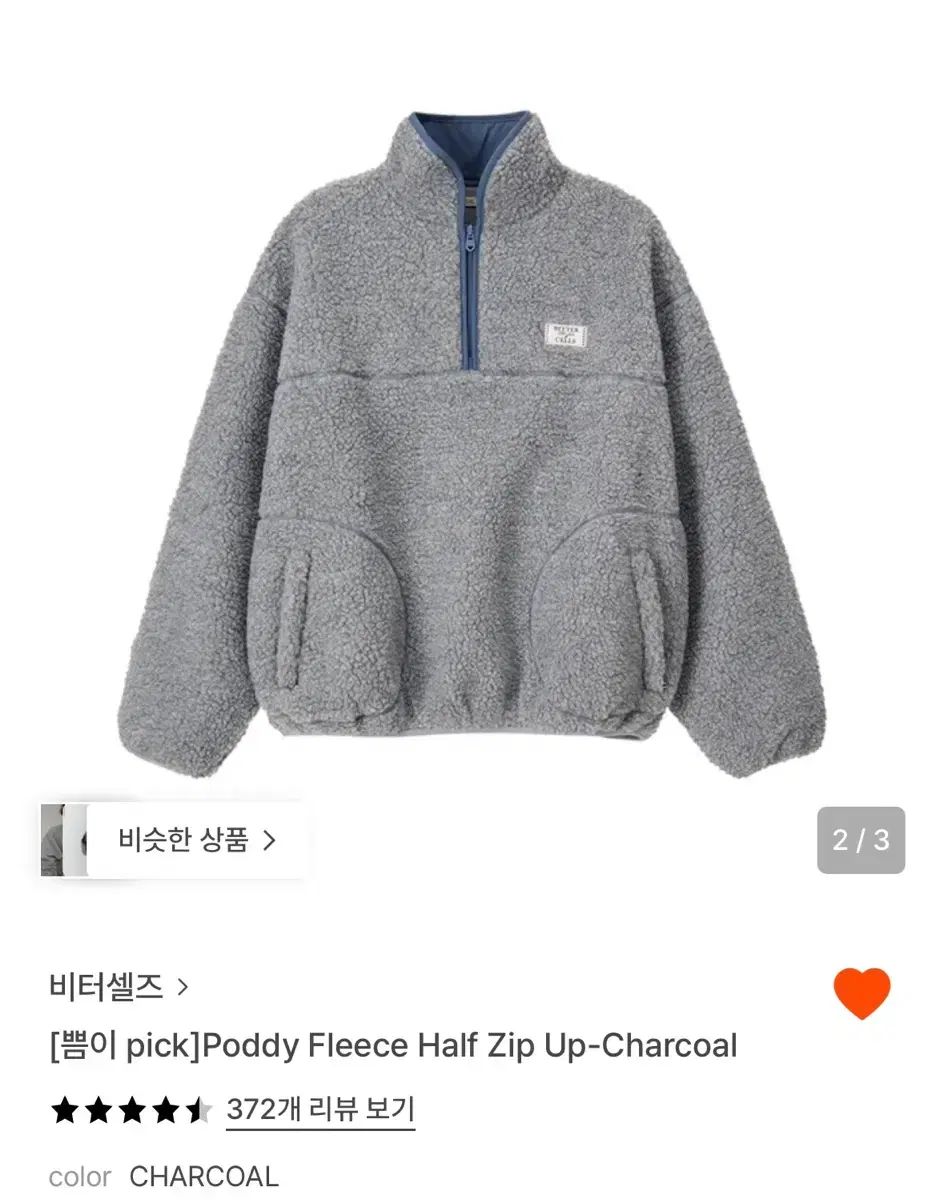The width and height of the screenshot is (944, 1200).
Task: Click the chevron next to 비슷한 상품
Action: (268, 840)
